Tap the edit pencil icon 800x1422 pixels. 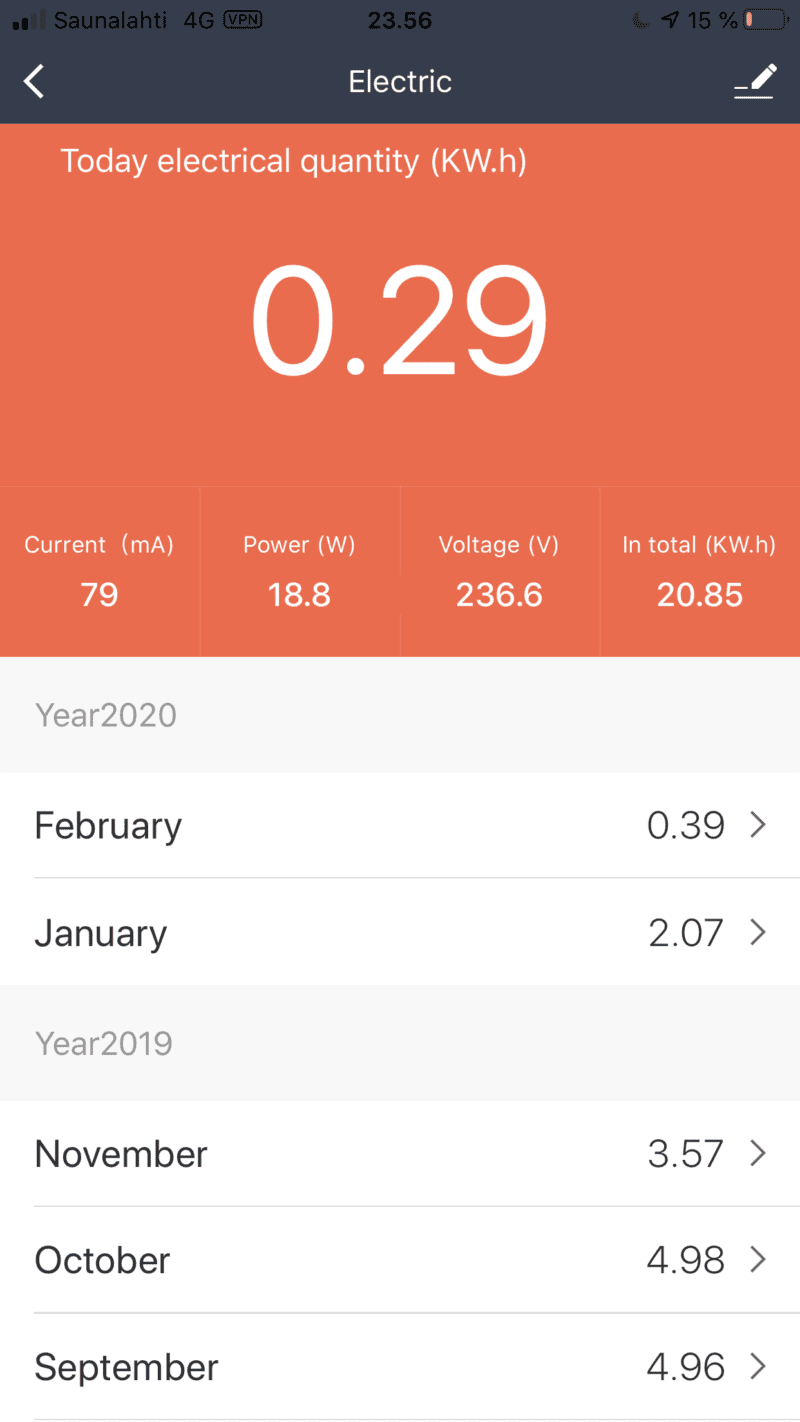[x=755, y=81]
